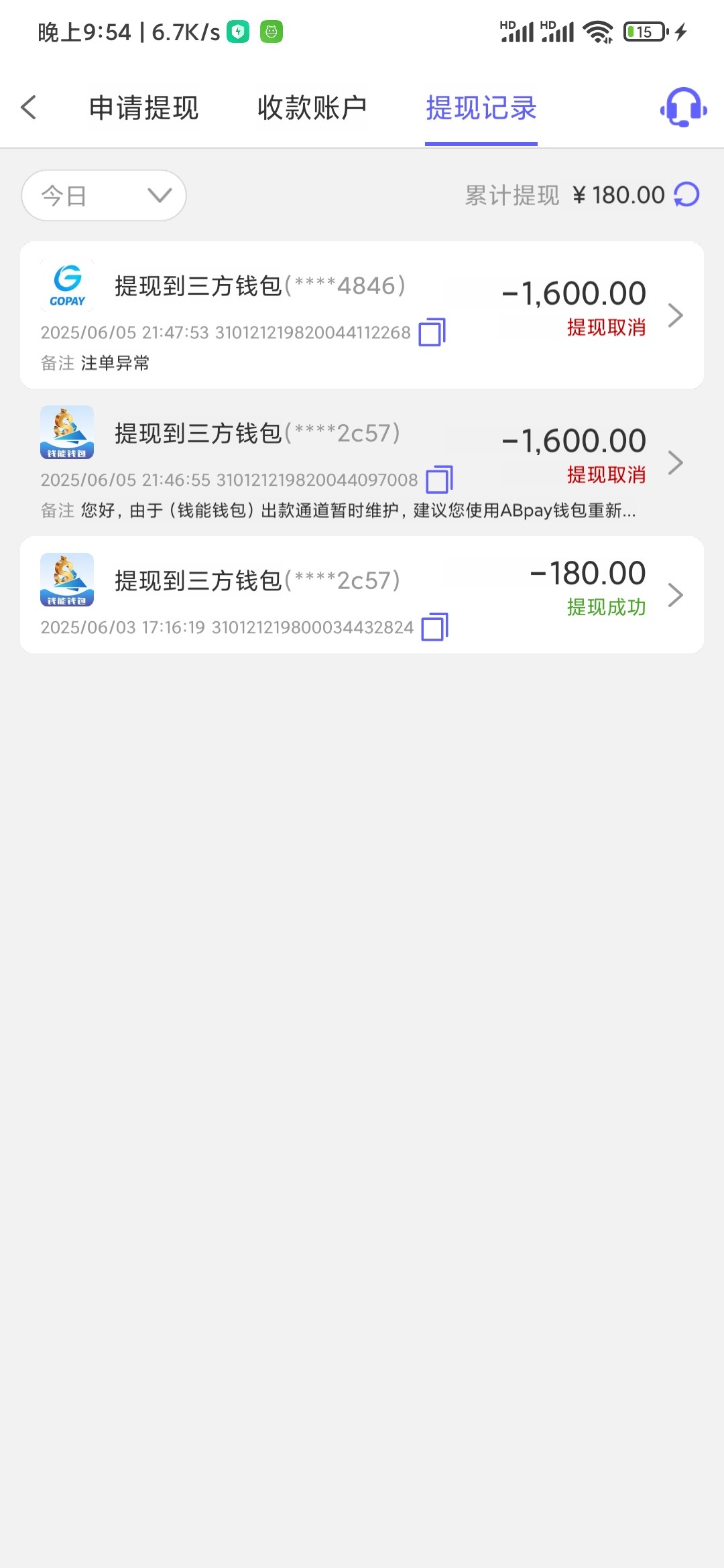Copy order number ending in 4112268

click(432, 332)
